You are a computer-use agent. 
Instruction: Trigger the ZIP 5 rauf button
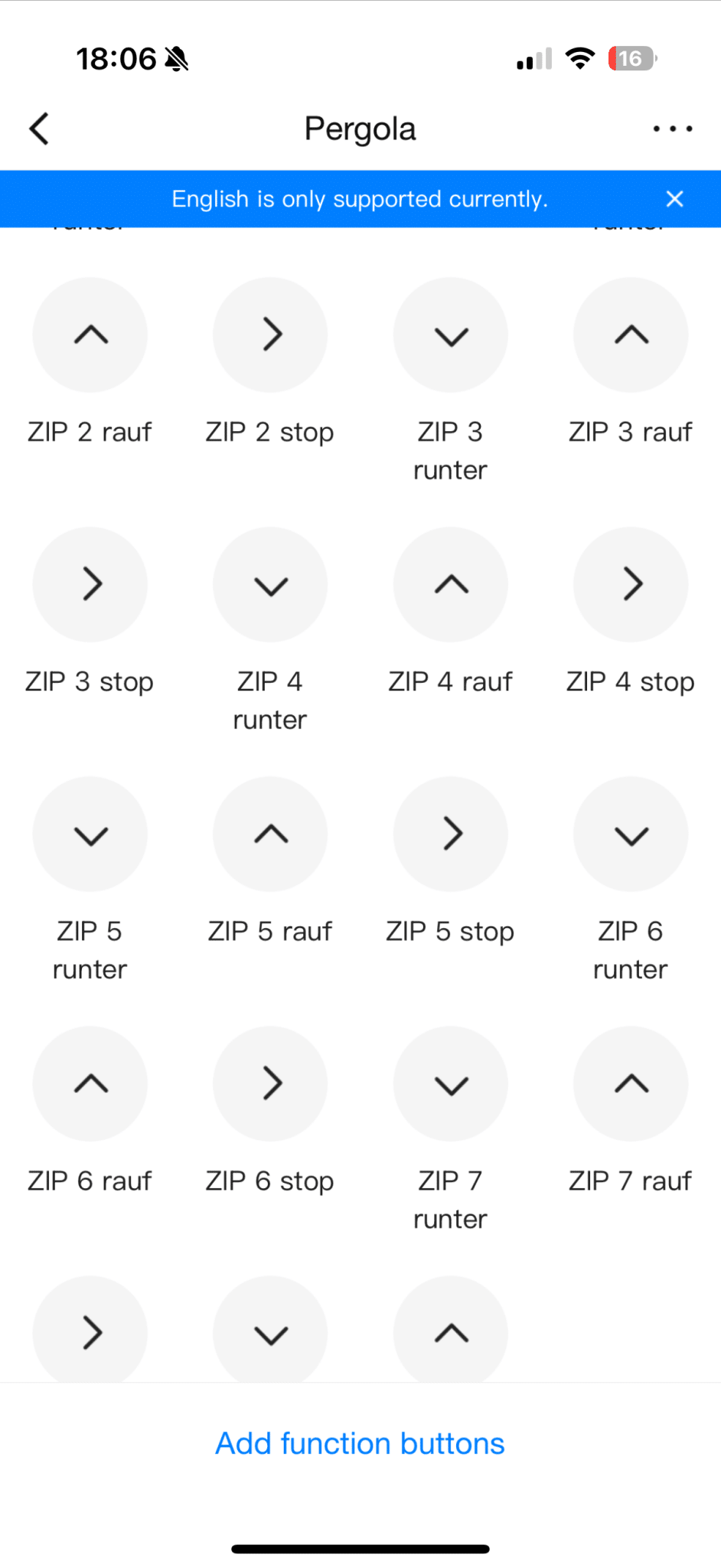[270, 835]
